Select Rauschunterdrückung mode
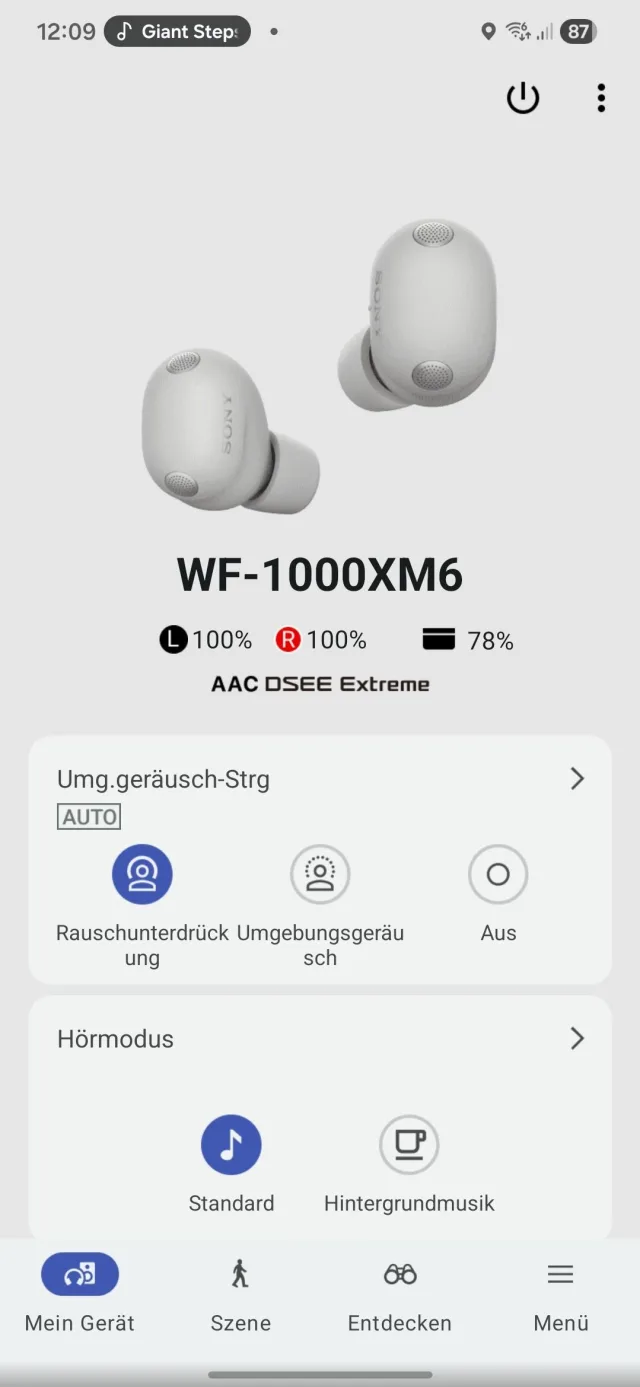The width and height of the screenshot is (640, 1387). [142, 875]
